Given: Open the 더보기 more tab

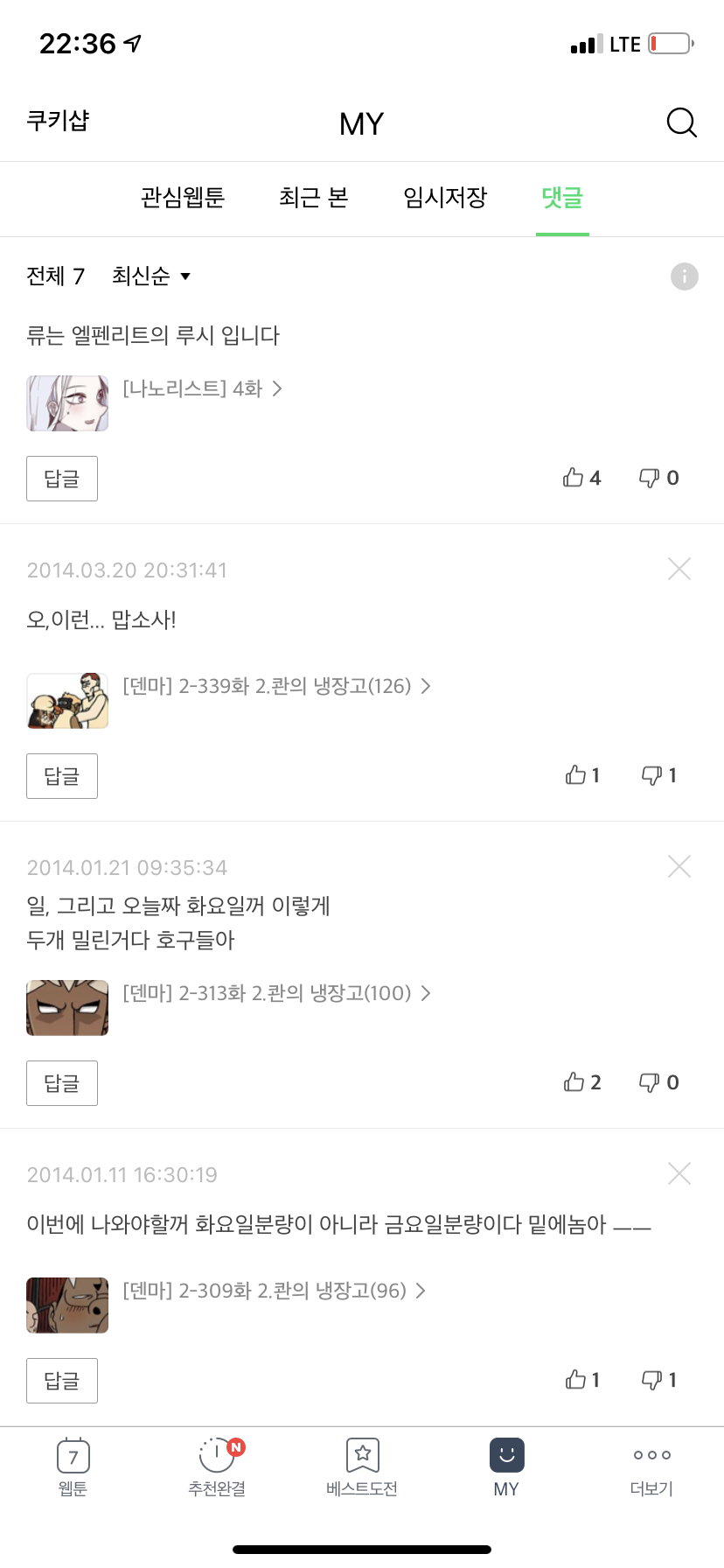Looking at the screenshot, I should pos(651,1467).
